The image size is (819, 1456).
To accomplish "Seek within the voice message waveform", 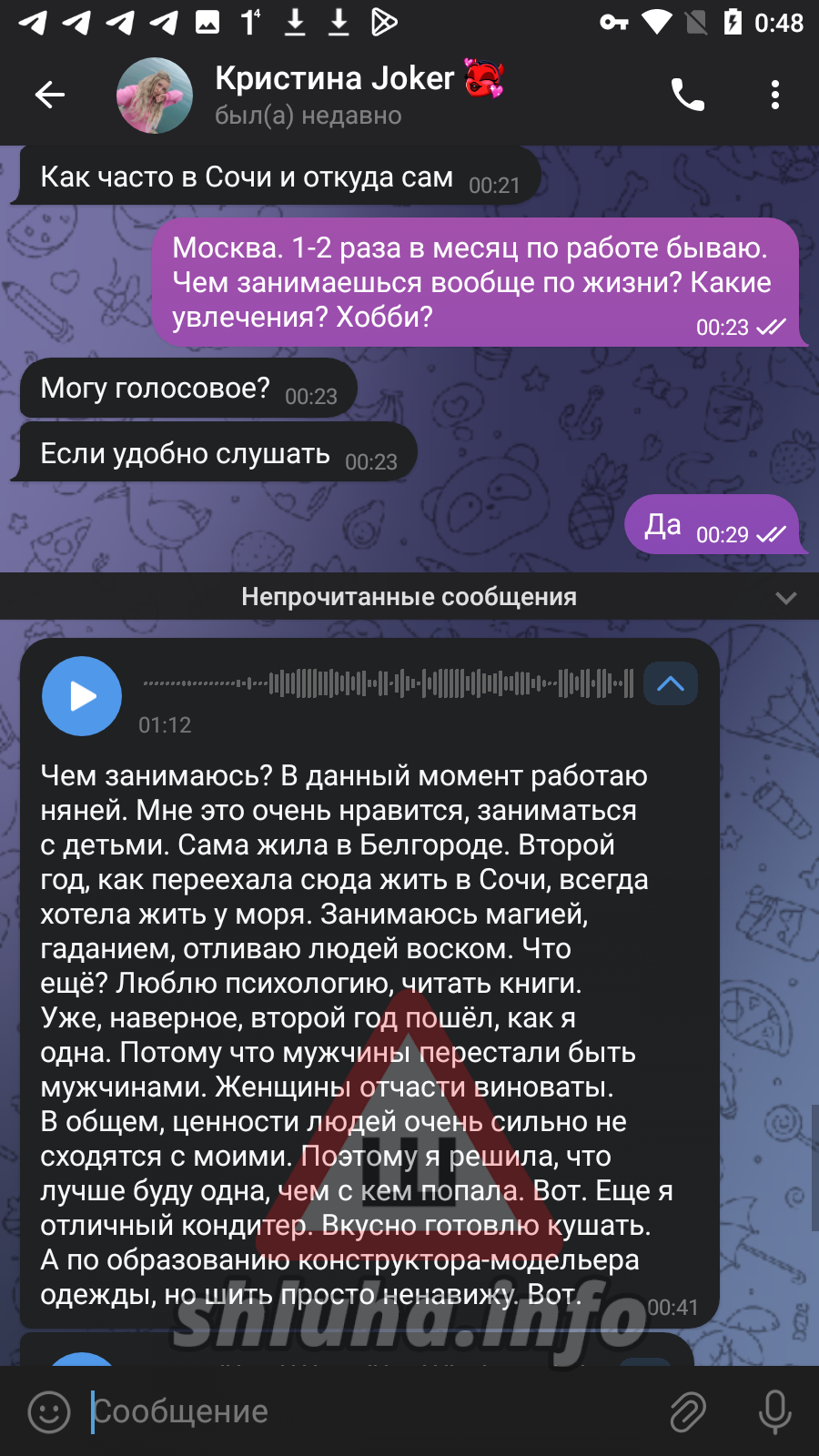I will coord(389,682).
